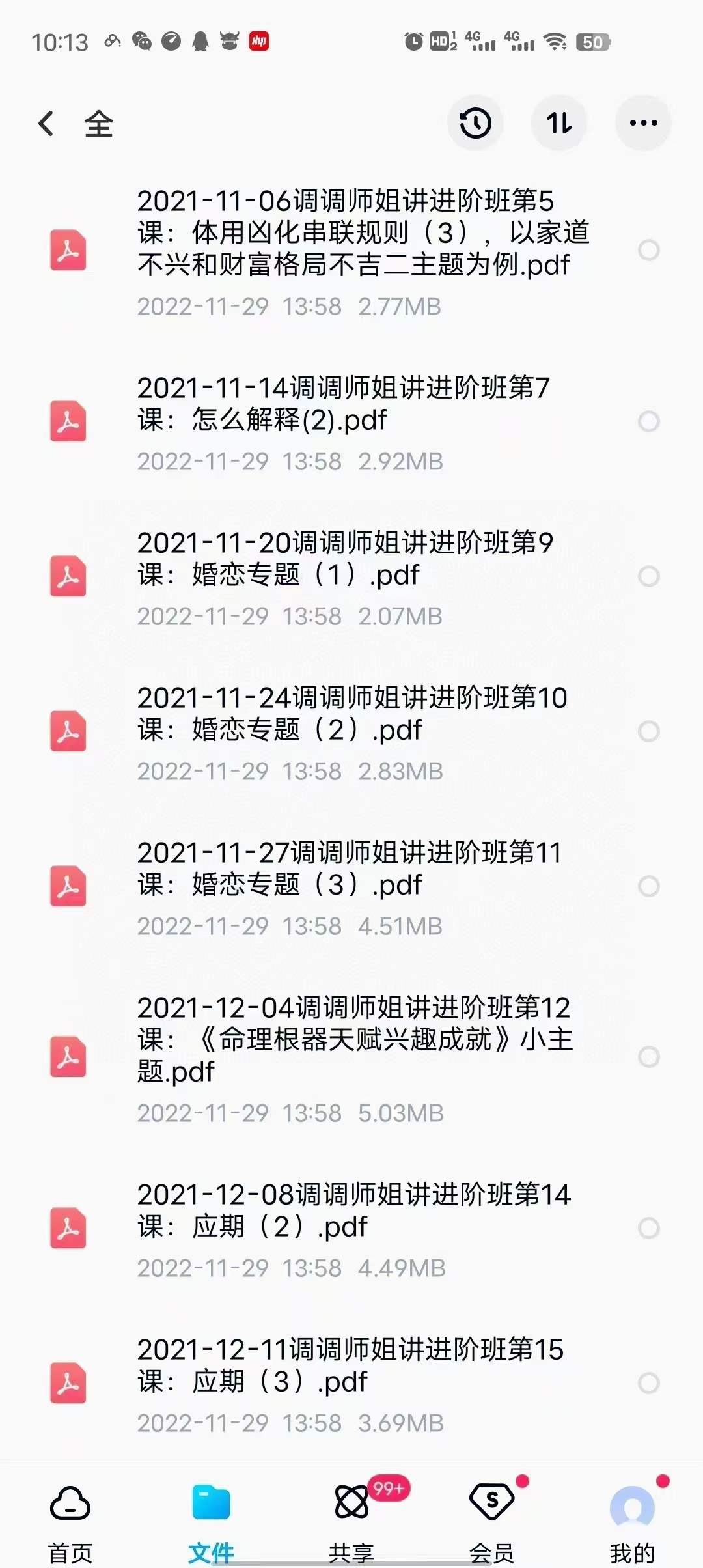The width and height of the screenshot is (703, 1568).
Task: Select the 第5课 file with its circle
Action: coord(648,250)
